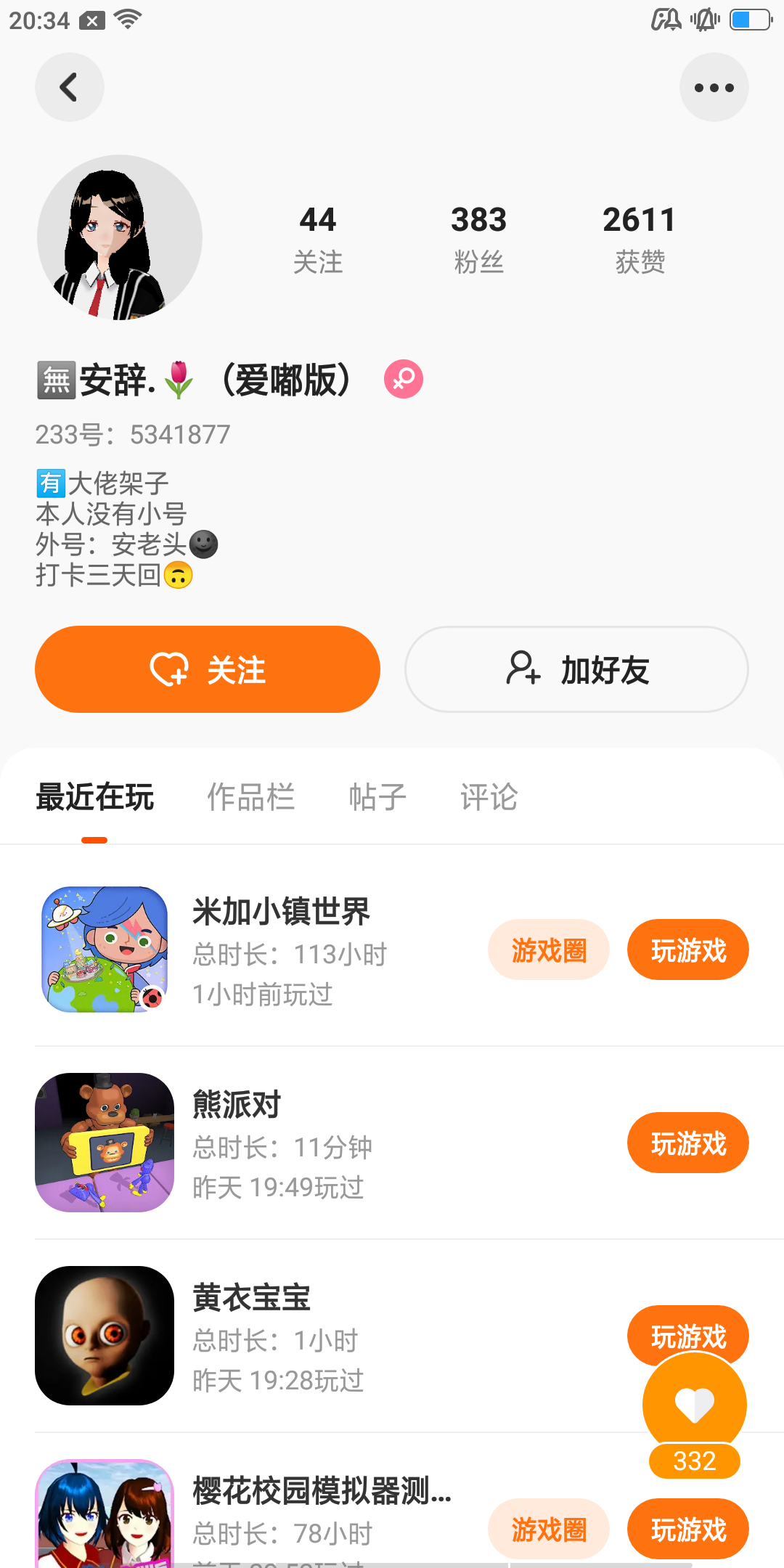
Task: Open the 44 关注 following list
Action: tap(318, 238)
